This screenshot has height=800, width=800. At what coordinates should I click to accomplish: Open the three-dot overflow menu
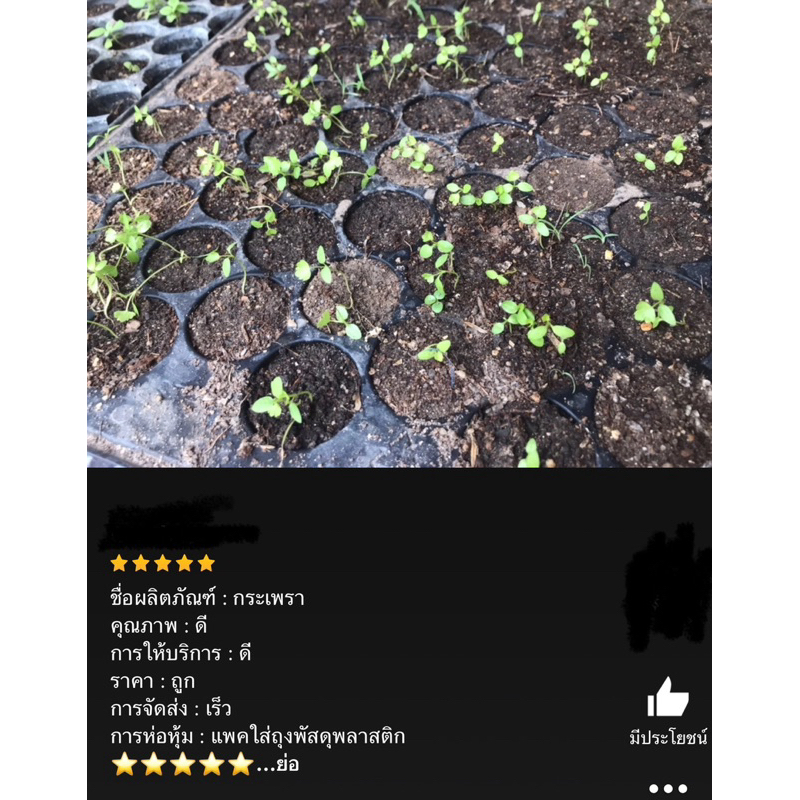pos(668,789)
